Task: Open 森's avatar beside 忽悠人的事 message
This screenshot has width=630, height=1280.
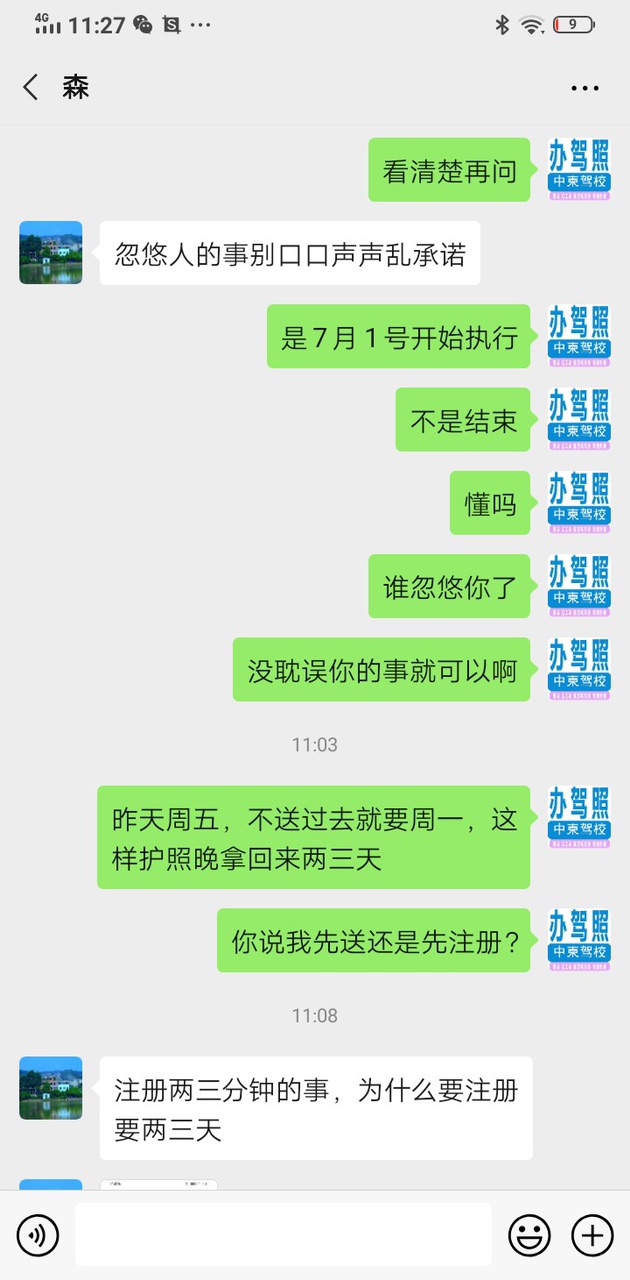Action: [51, 253]
